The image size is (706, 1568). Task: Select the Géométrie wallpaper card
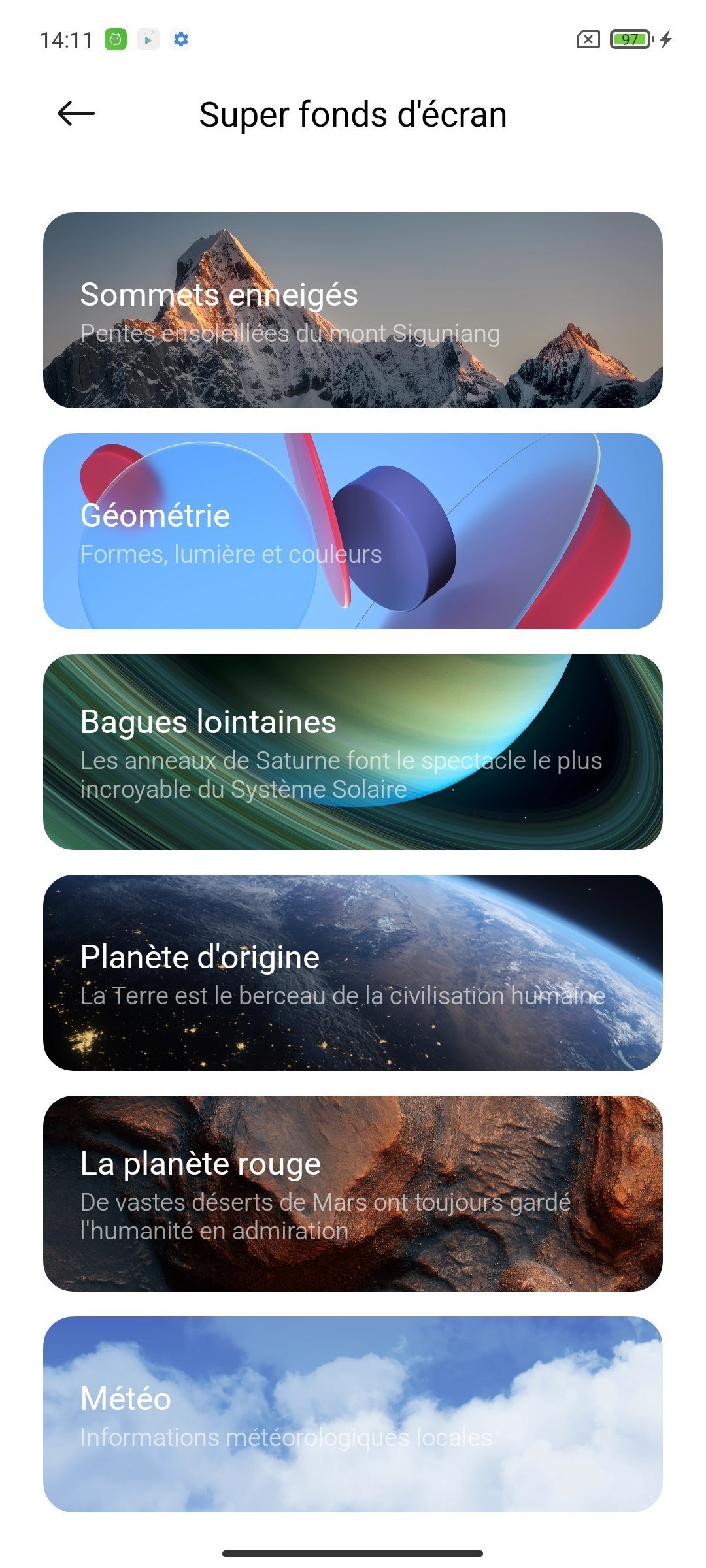[x=353, y=531]
